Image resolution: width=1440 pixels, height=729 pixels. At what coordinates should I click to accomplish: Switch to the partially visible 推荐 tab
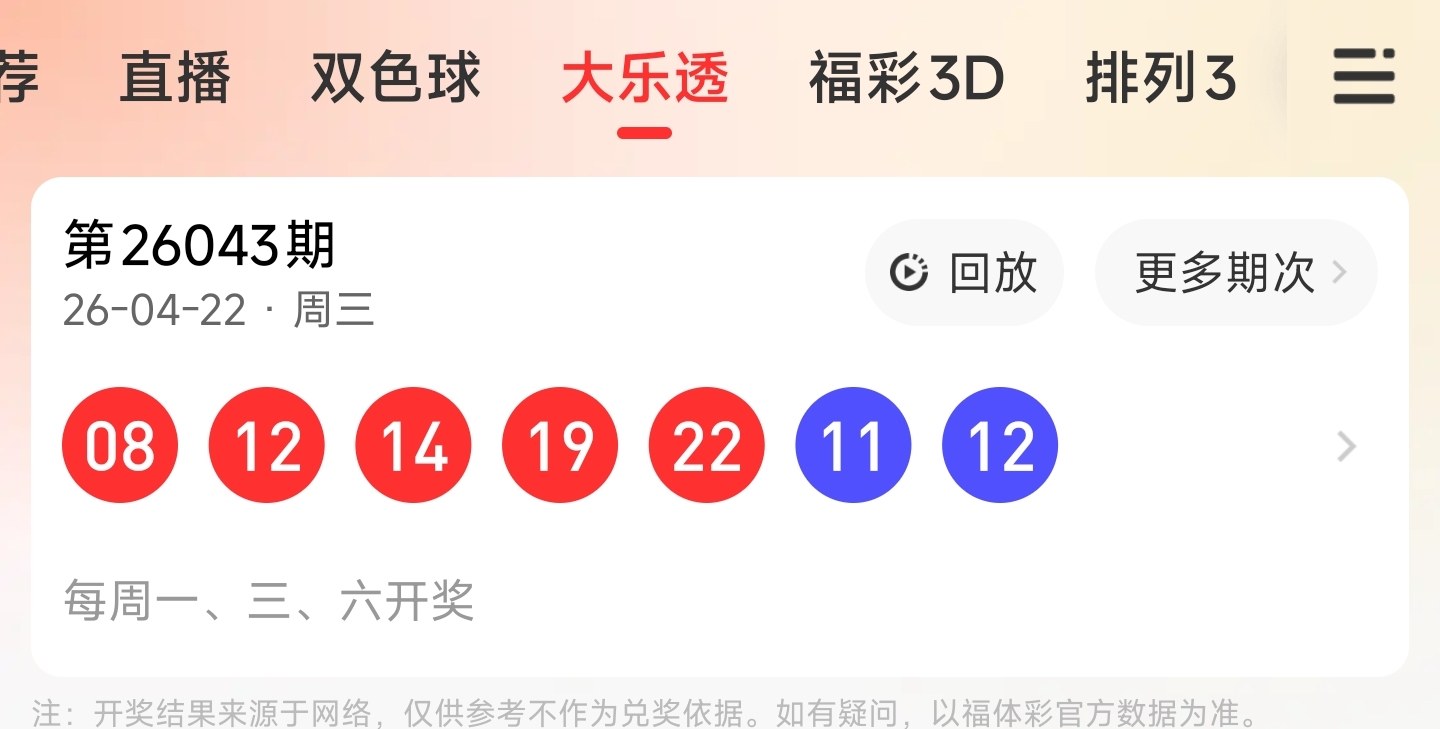click(18, 78)
